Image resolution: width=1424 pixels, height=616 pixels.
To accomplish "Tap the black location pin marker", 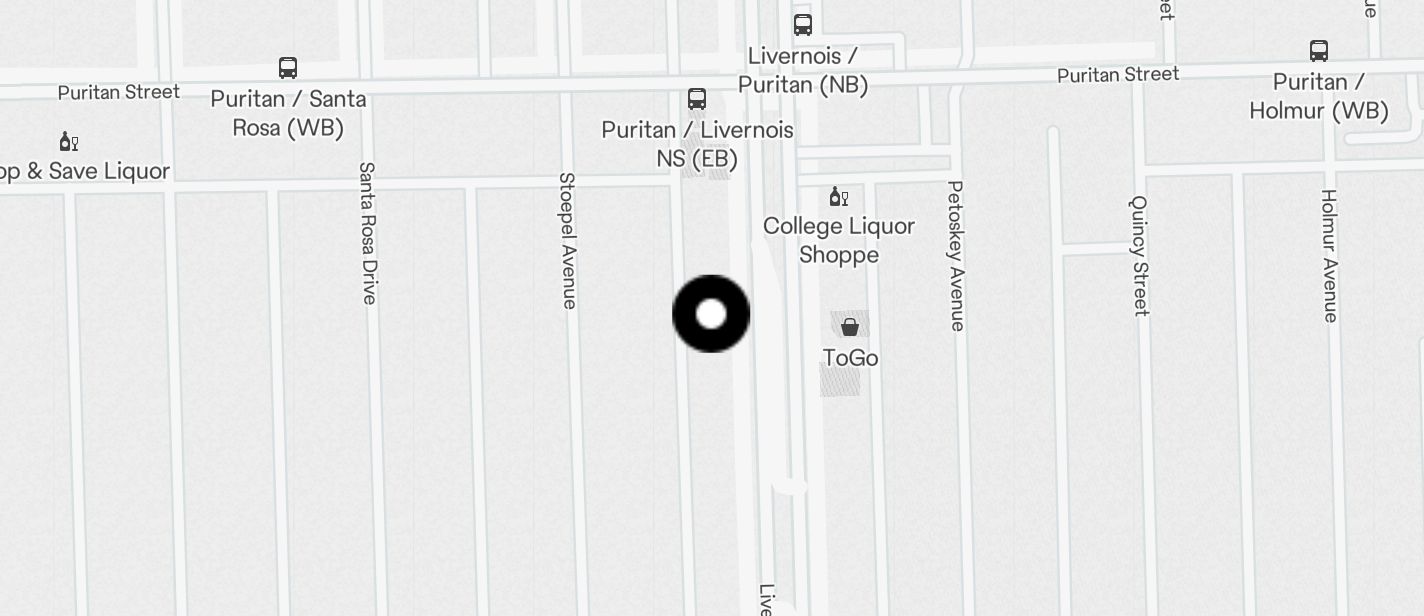I will (711, 314).
